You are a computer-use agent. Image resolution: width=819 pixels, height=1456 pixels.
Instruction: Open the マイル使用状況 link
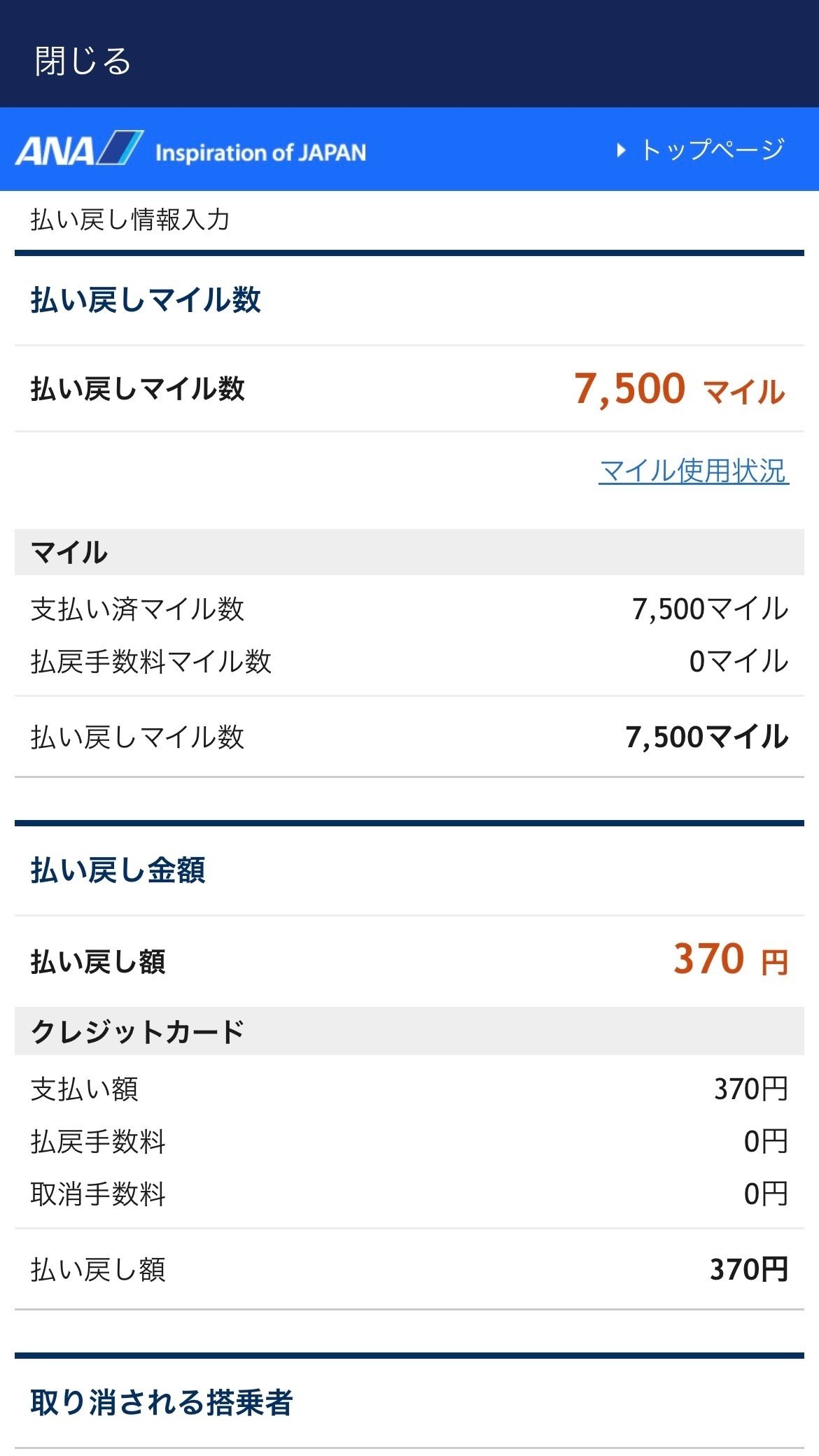click(x=694, y=471)
